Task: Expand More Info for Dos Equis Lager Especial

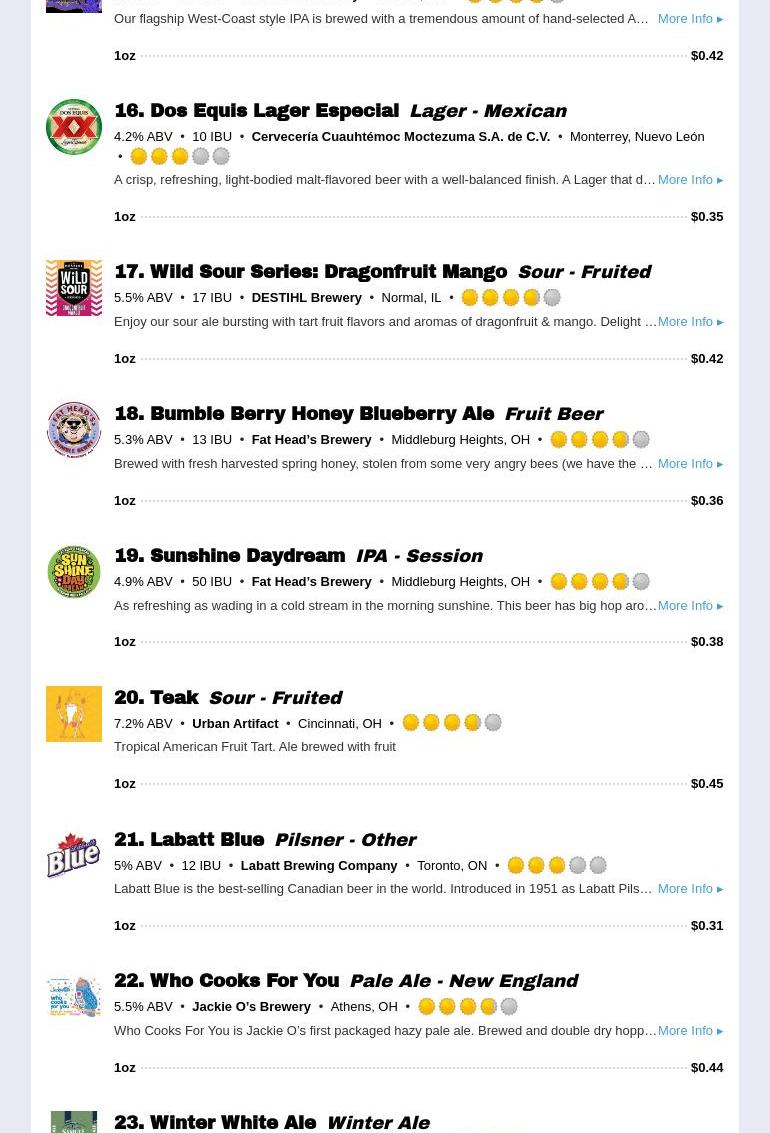Action: (x=690, y=180)
